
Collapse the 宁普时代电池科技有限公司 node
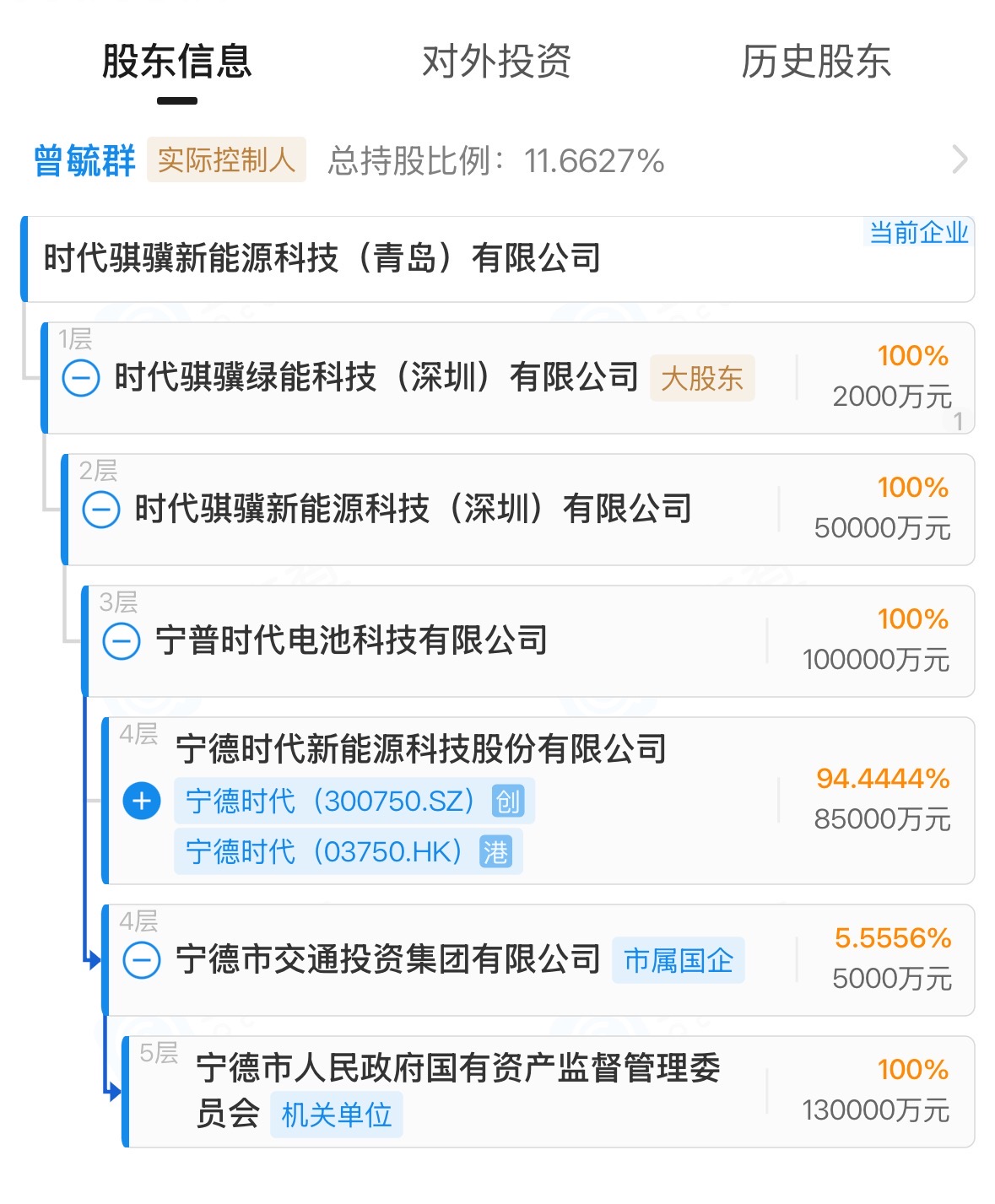click(x=122, y=641)
